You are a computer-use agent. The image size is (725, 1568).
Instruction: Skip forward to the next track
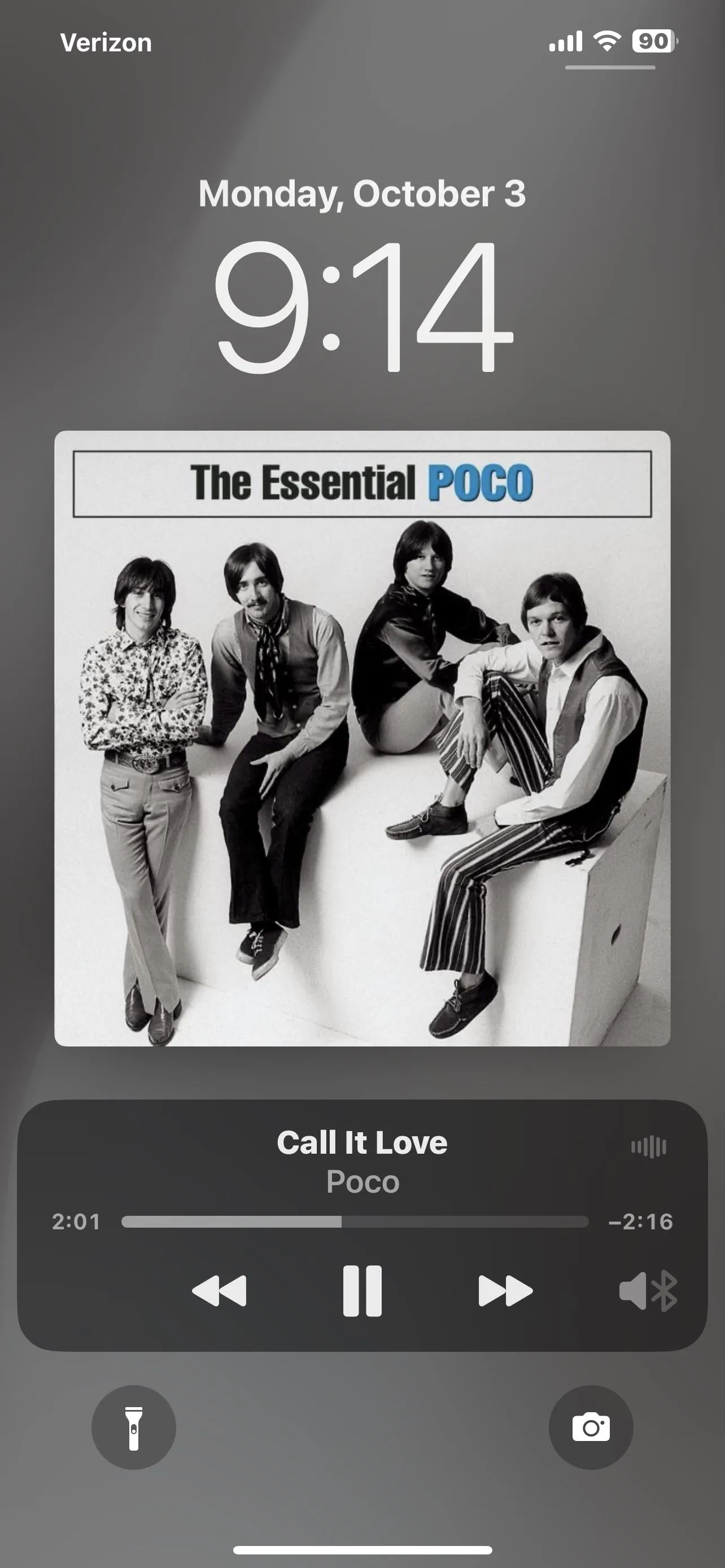click(505, 1290)
